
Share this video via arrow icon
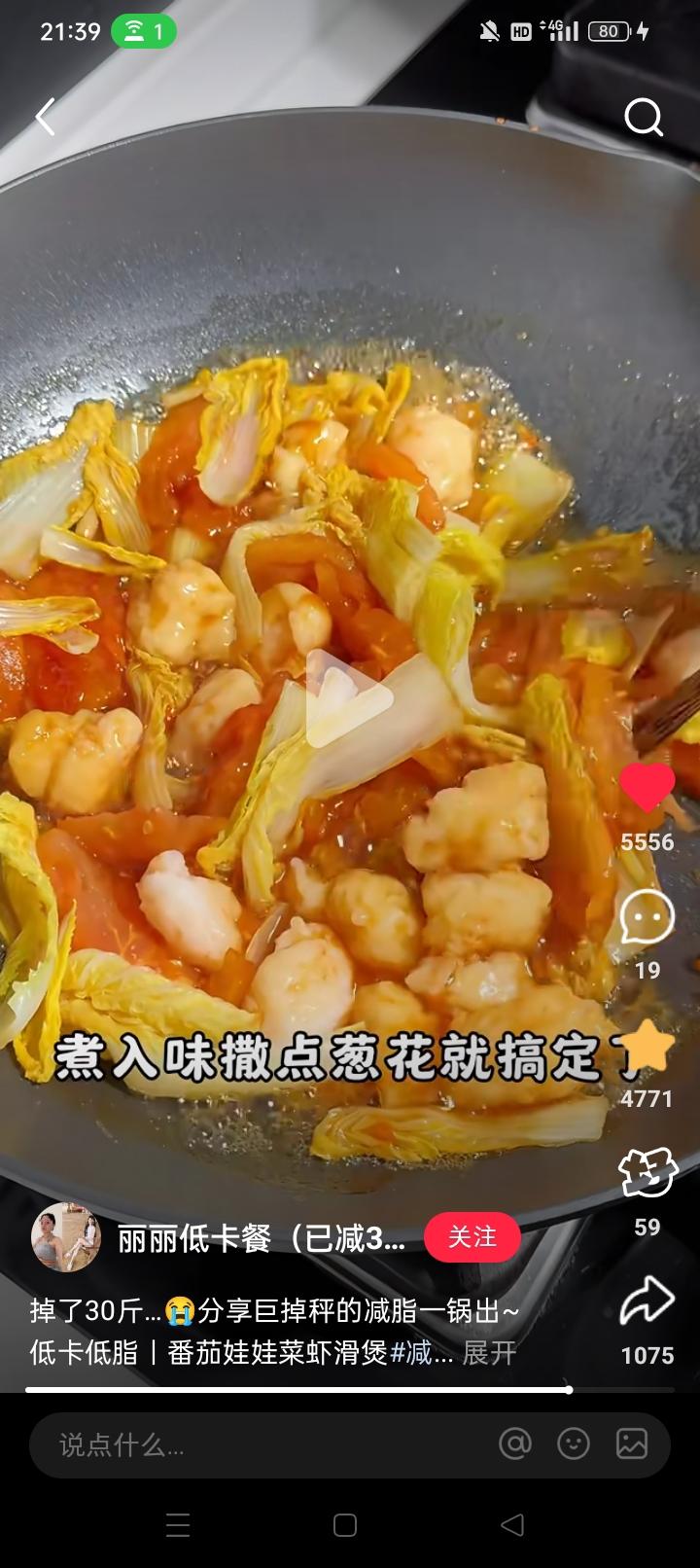(x=647, y=1301)
